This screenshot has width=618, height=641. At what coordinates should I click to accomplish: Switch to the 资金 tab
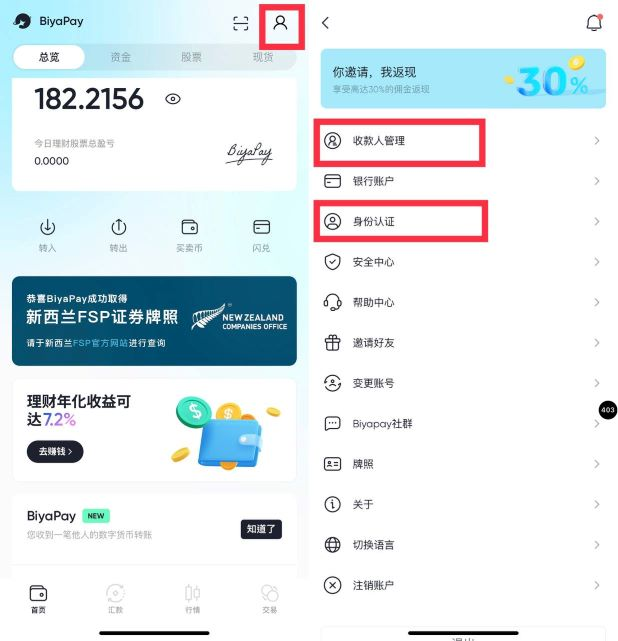120,58
